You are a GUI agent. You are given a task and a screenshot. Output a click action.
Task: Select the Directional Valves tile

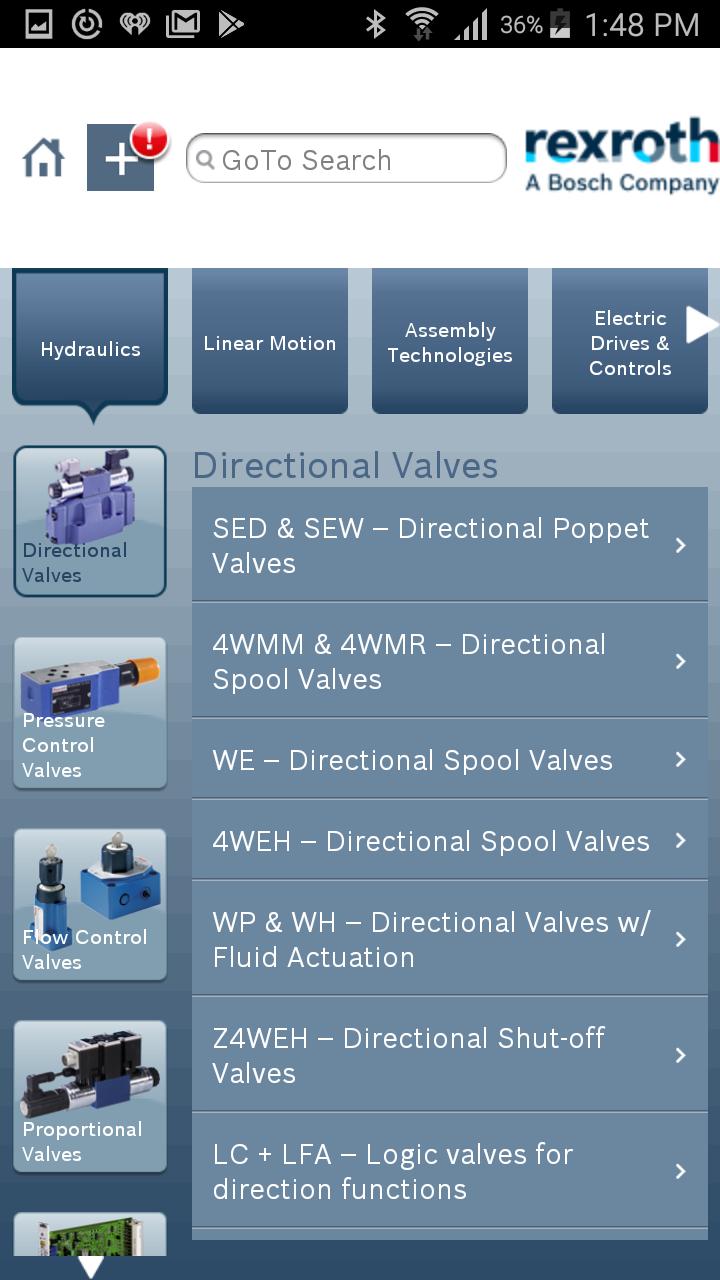[x=90, y=521]
